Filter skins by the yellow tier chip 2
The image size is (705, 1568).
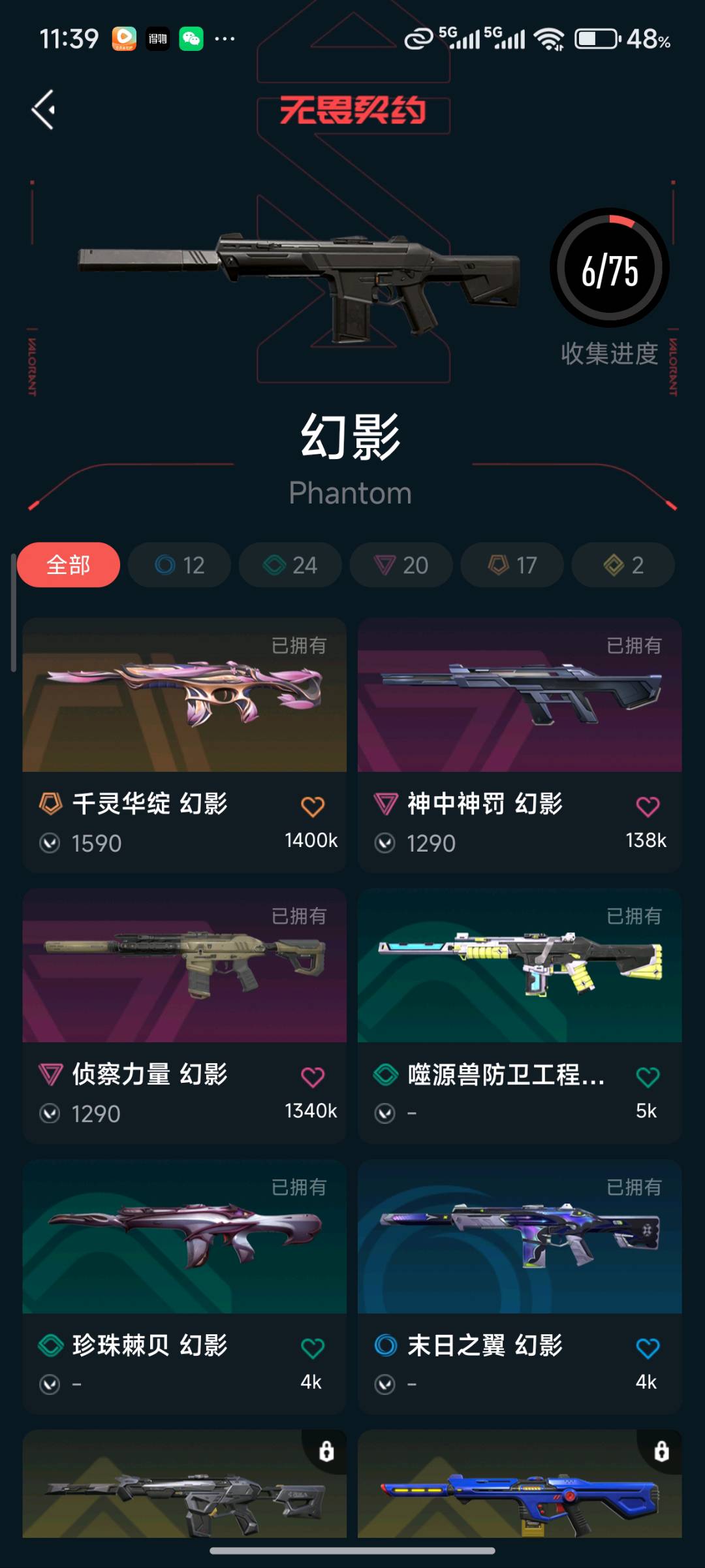coord(623,565)
